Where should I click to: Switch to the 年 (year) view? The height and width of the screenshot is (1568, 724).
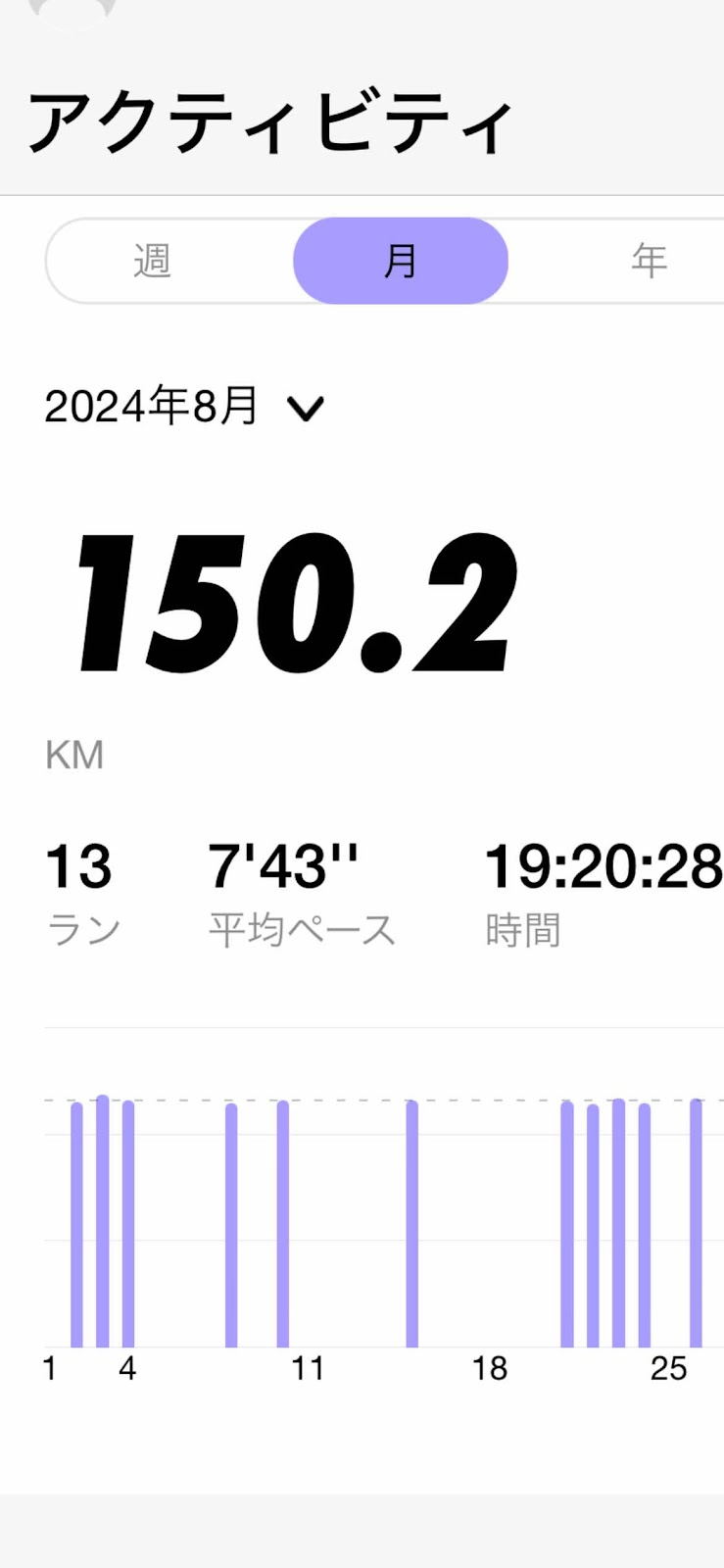click(x=649, y=262)
